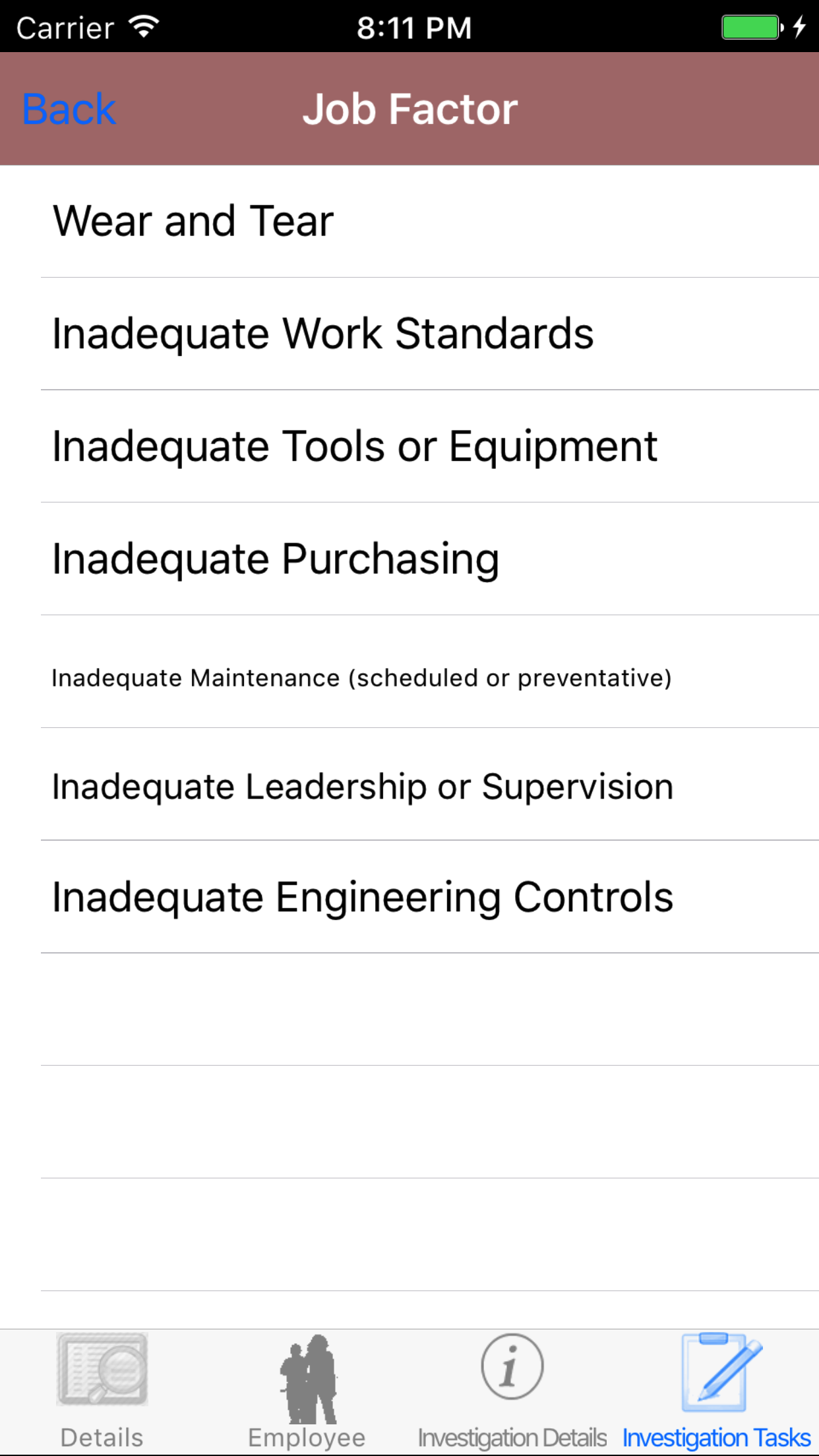Go back from Job Factor
Image resolution: width=819 pixels, height=1456 pixels.
pyautogui.click(x=69, y=109)
